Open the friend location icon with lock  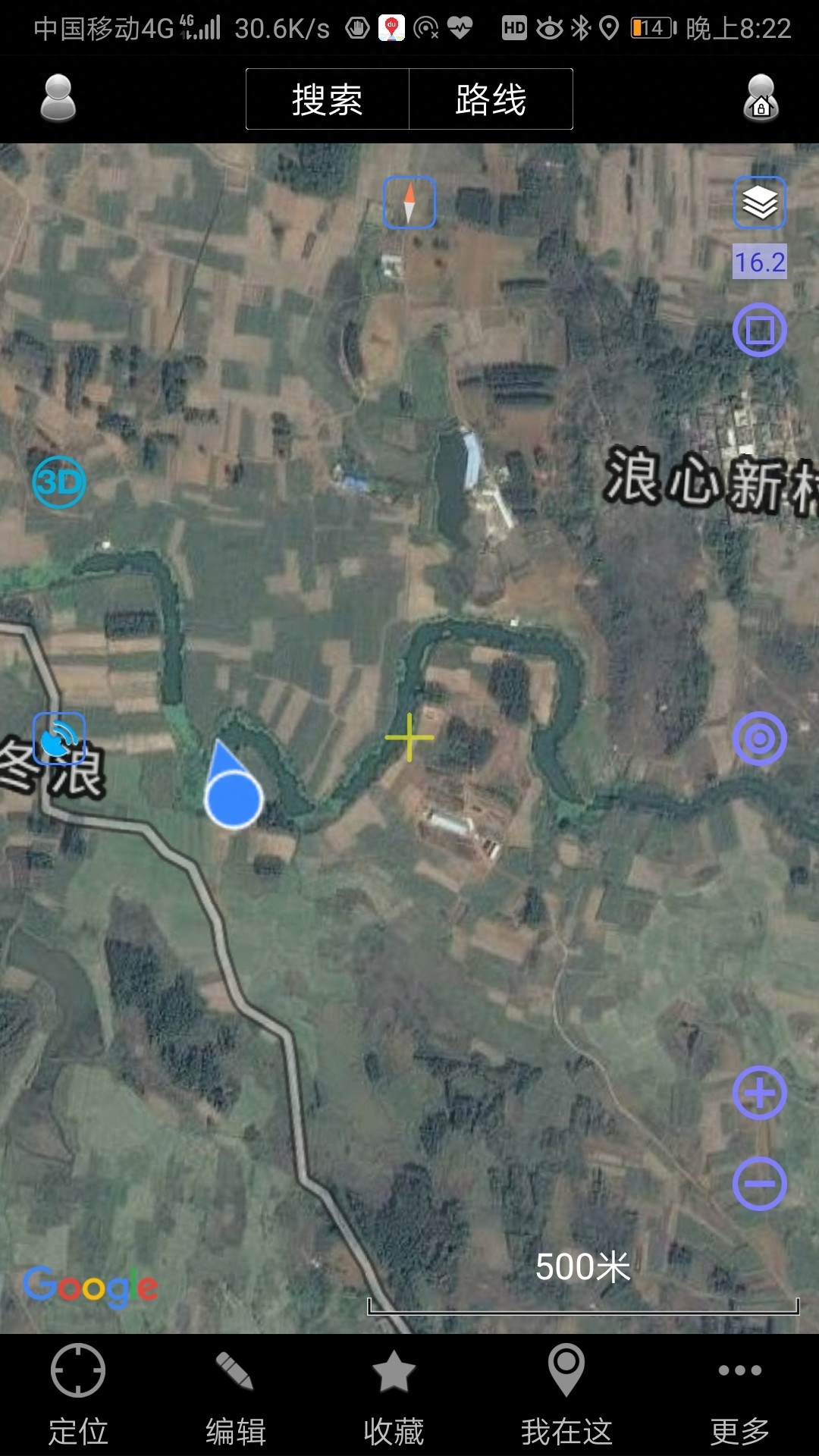[x=761, y=98]
